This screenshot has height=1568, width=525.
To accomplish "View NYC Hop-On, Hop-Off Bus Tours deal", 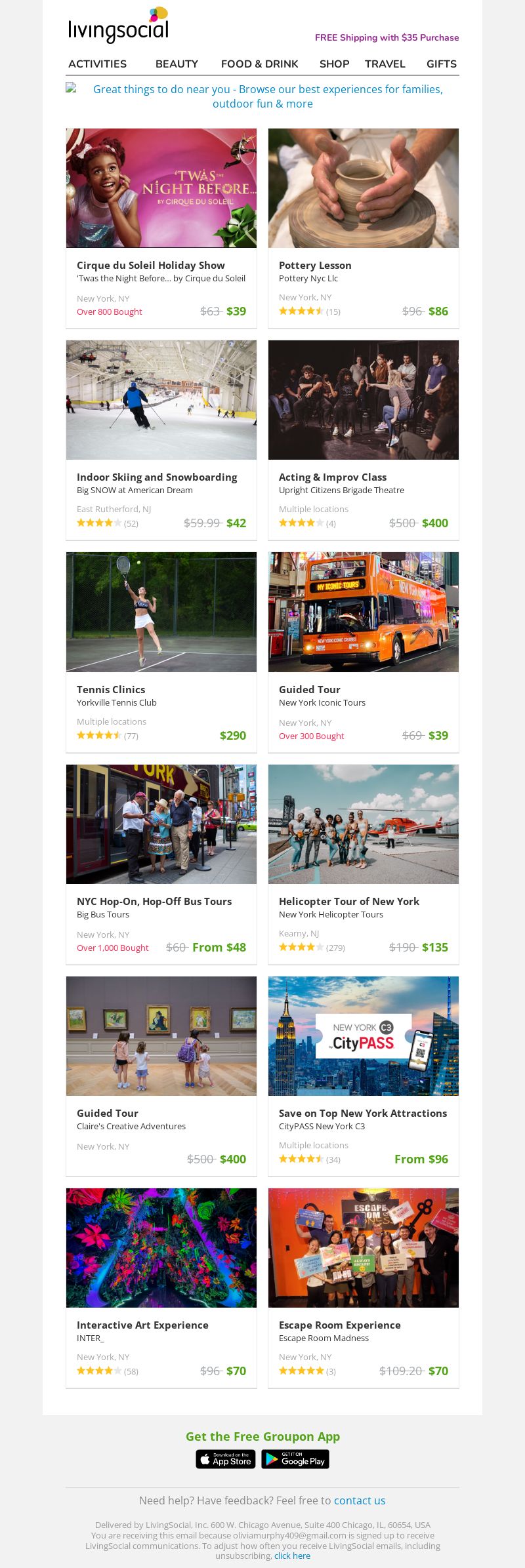I will (154, 901).
